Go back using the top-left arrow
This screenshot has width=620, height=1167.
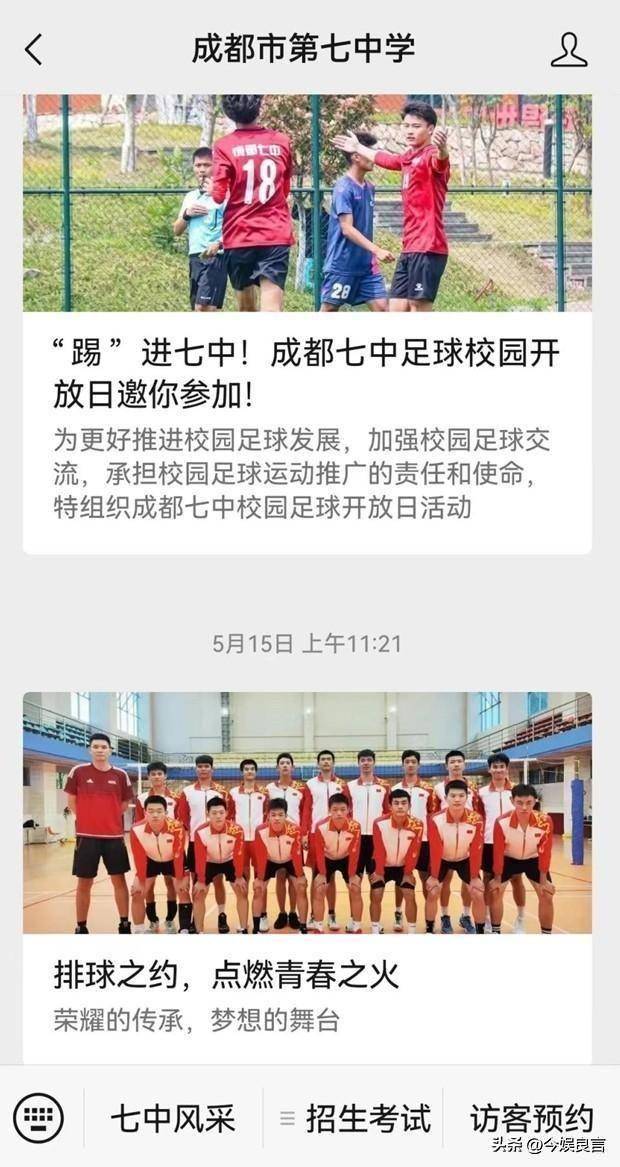33,49
